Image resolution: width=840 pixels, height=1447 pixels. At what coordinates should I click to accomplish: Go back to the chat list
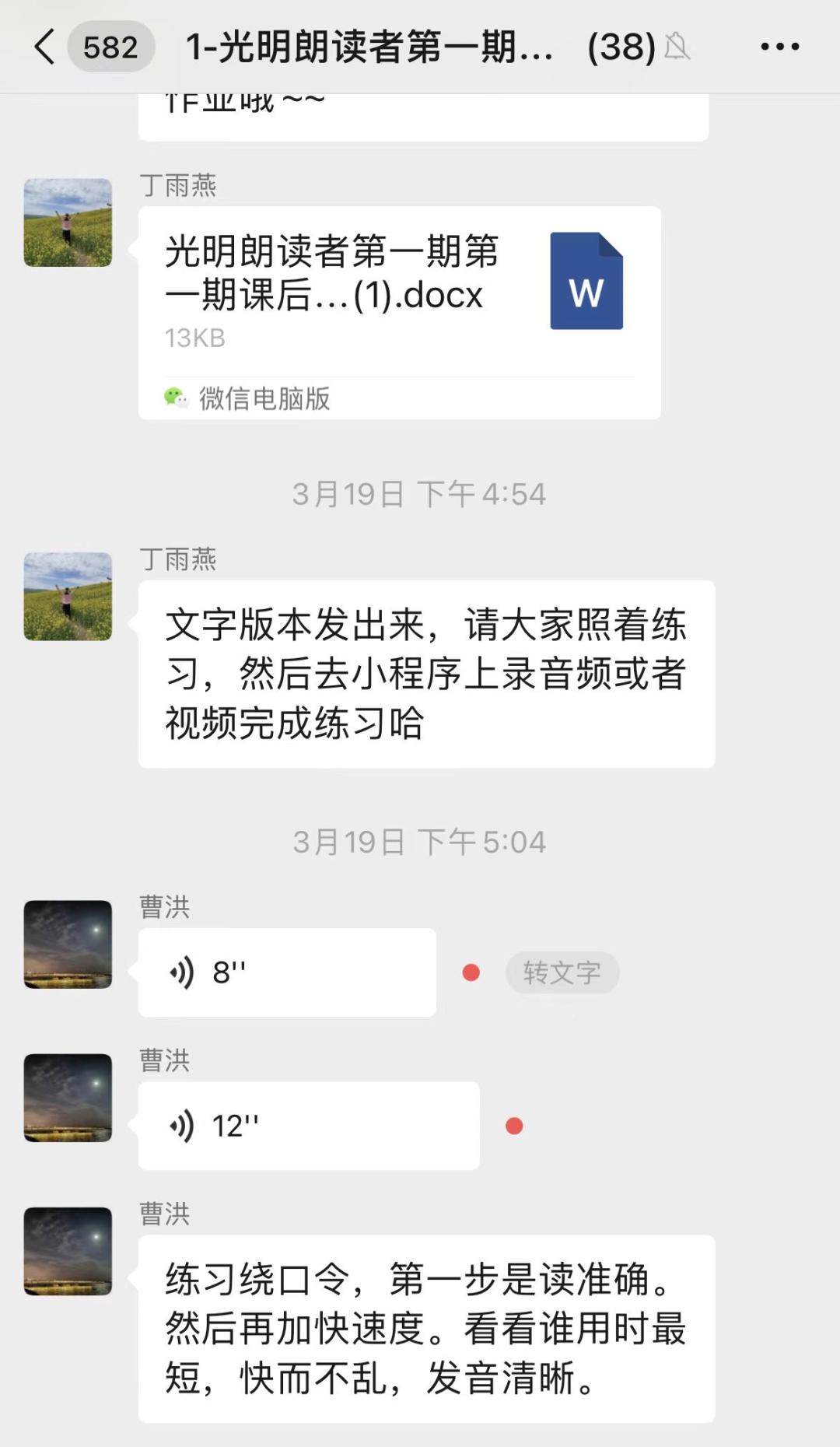45,47
